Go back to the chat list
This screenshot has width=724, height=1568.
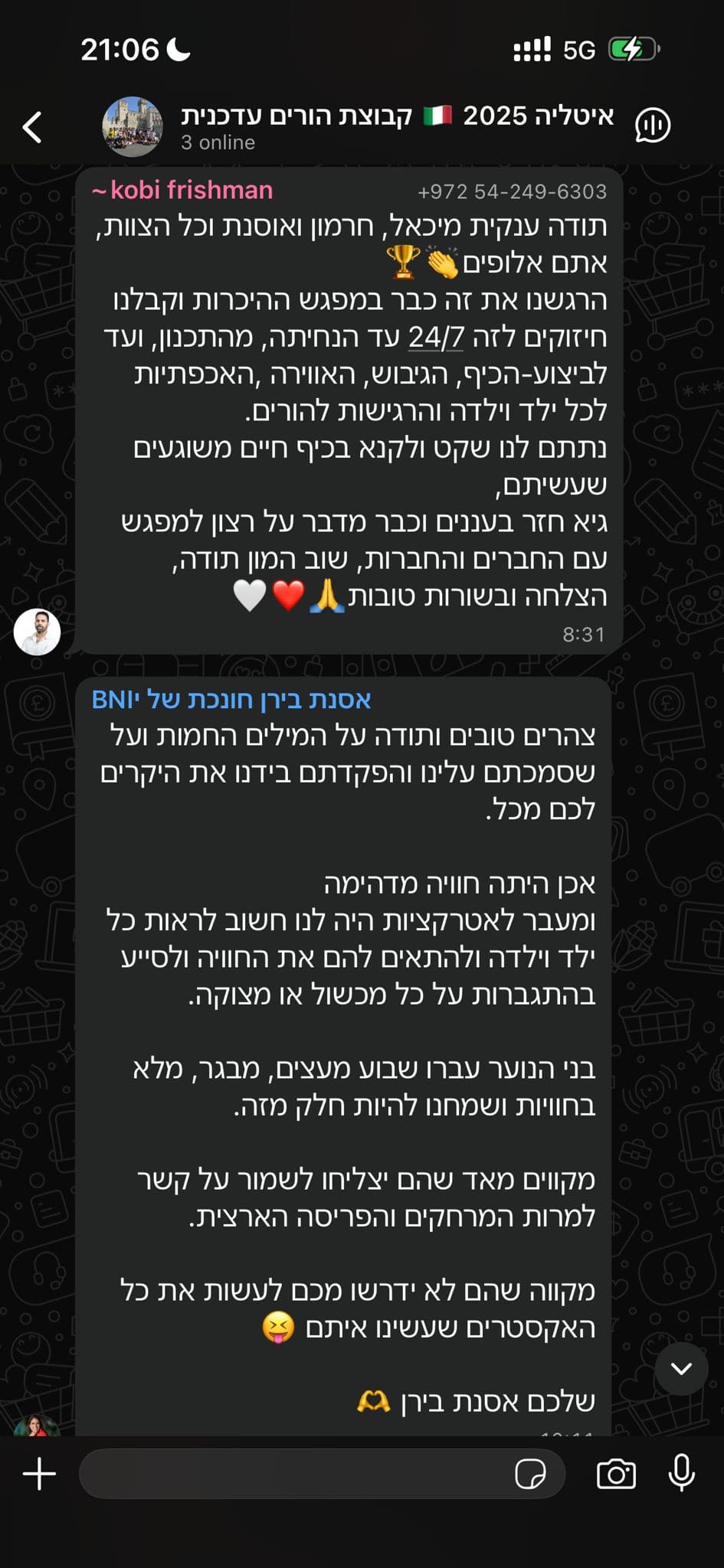[x=32, y=127]
